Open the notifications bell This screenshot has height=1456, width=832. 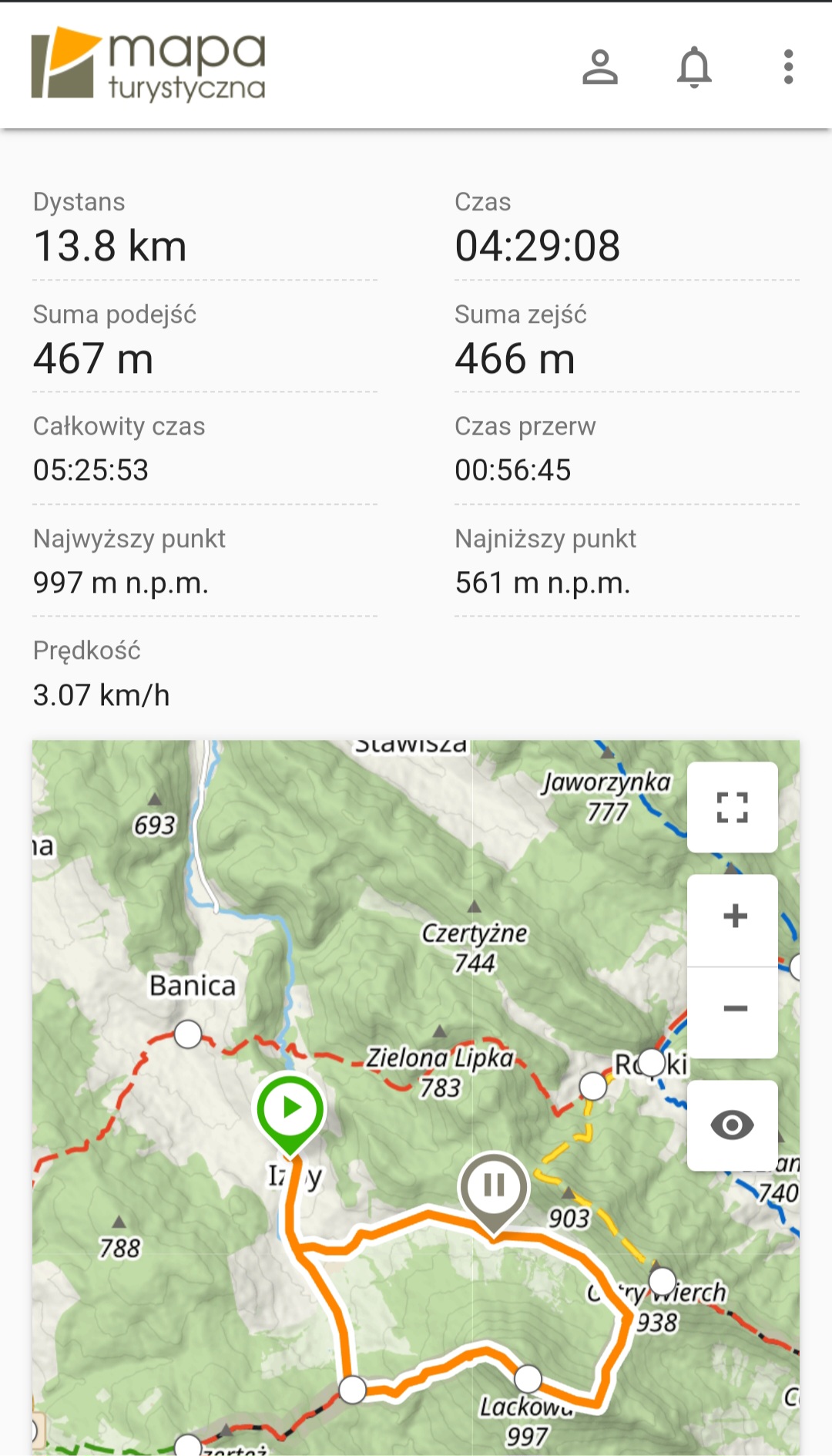point(694,67)
